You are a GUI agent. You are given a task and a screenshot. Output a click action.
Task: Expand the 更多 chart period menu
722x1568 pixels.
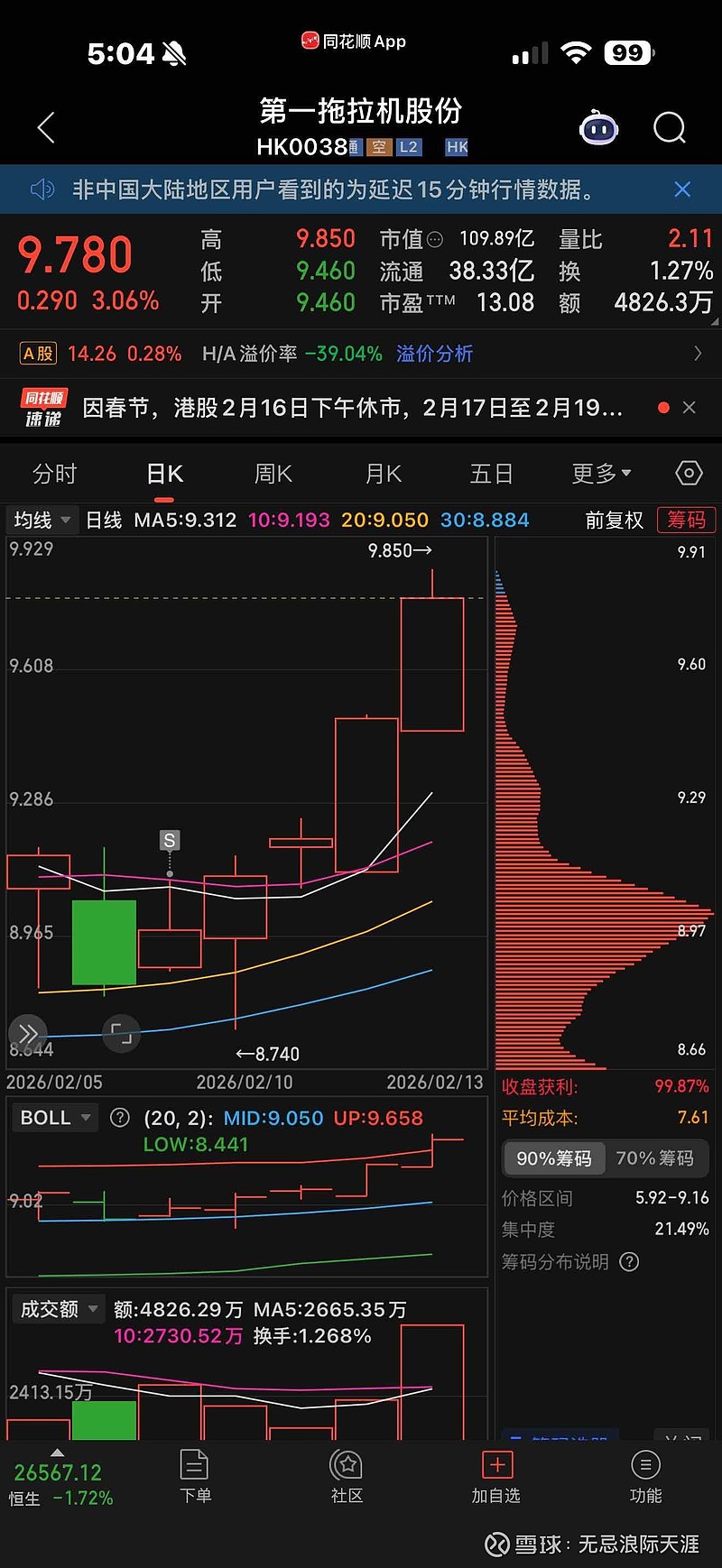click(599, 473)
